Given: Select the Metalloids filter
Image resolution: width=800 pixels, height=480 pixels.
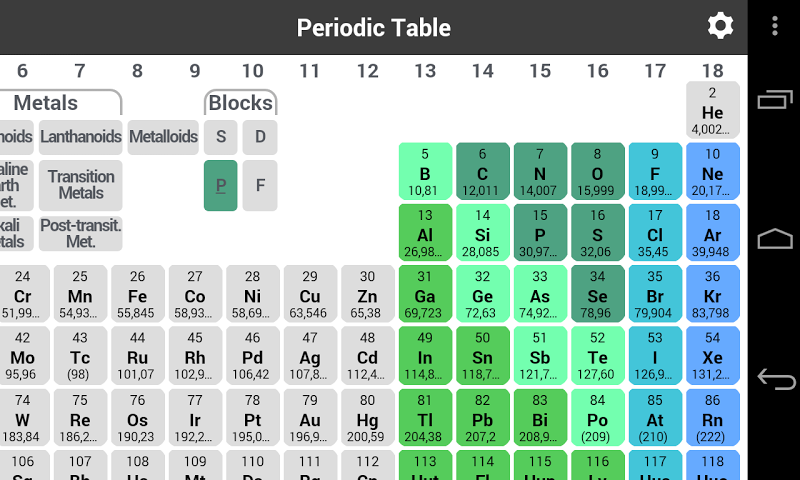Looking at the screenshot, I should coord(163,137).
